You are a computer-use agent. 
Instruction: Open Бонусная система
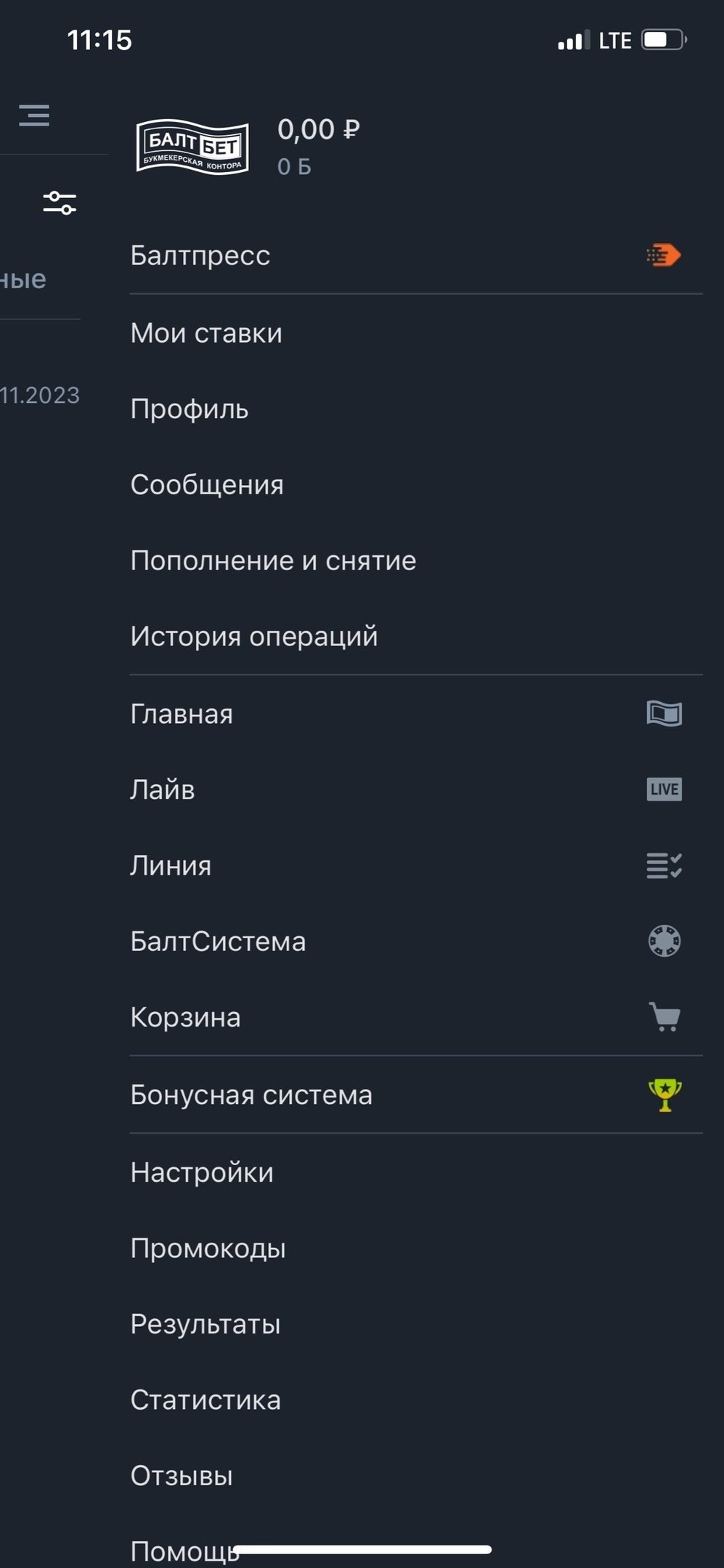click(251, 1095)
